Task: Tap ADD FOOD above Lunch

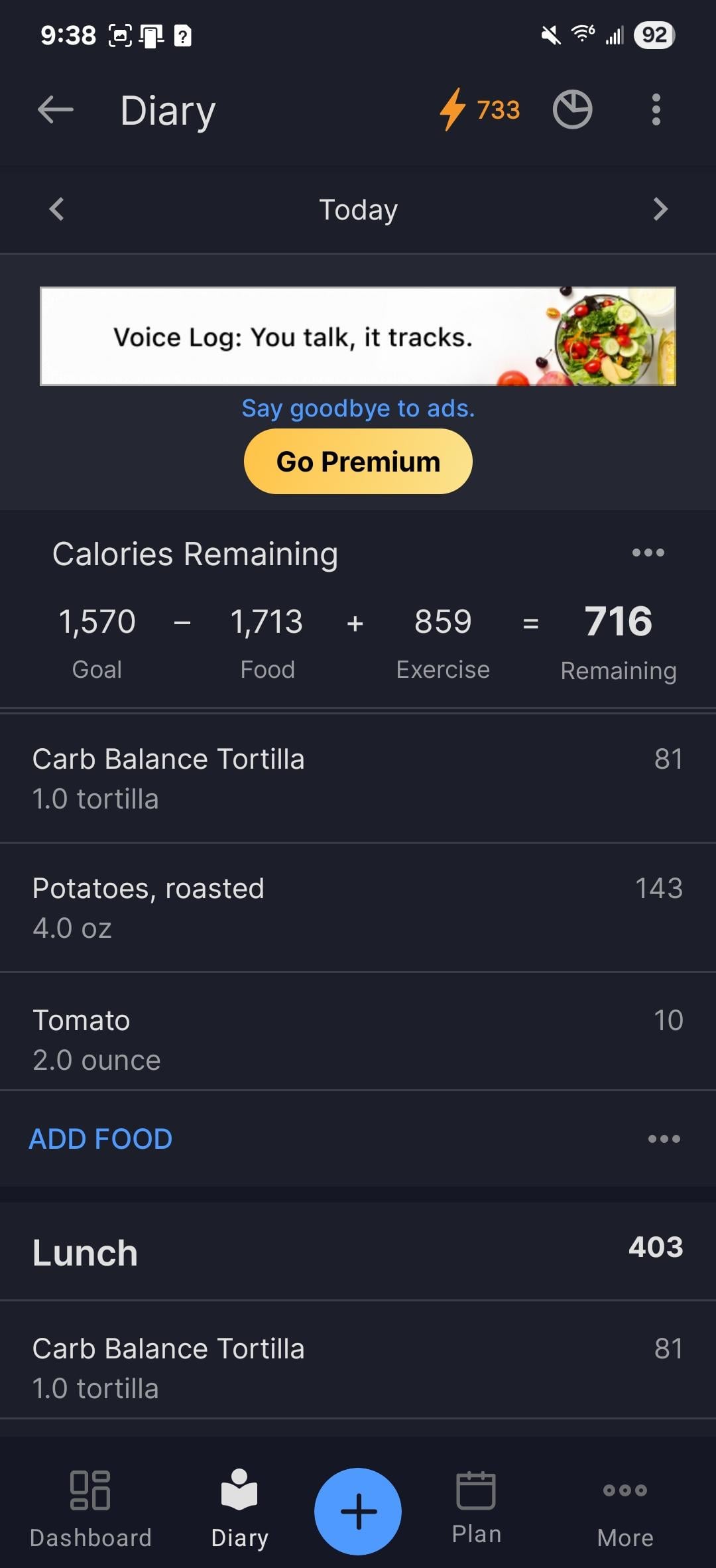Action: tap(101, 1139)
